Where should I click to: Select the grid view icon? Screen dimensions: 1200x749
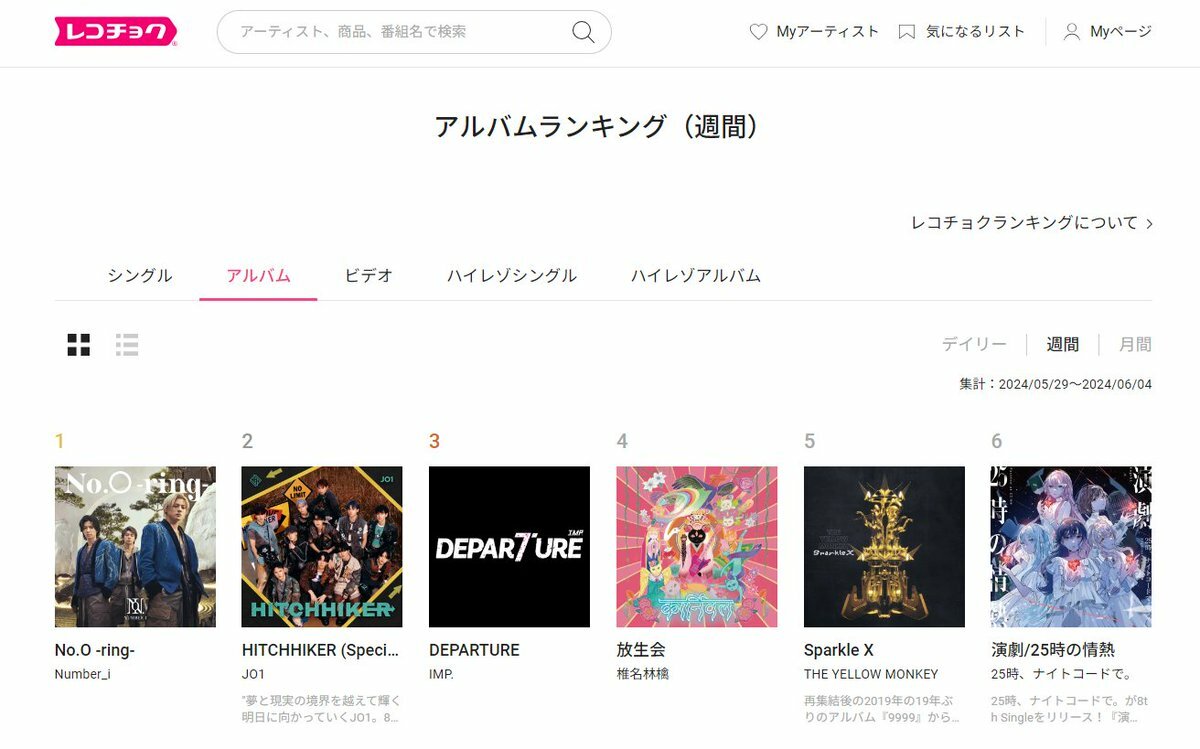(79, 345)
